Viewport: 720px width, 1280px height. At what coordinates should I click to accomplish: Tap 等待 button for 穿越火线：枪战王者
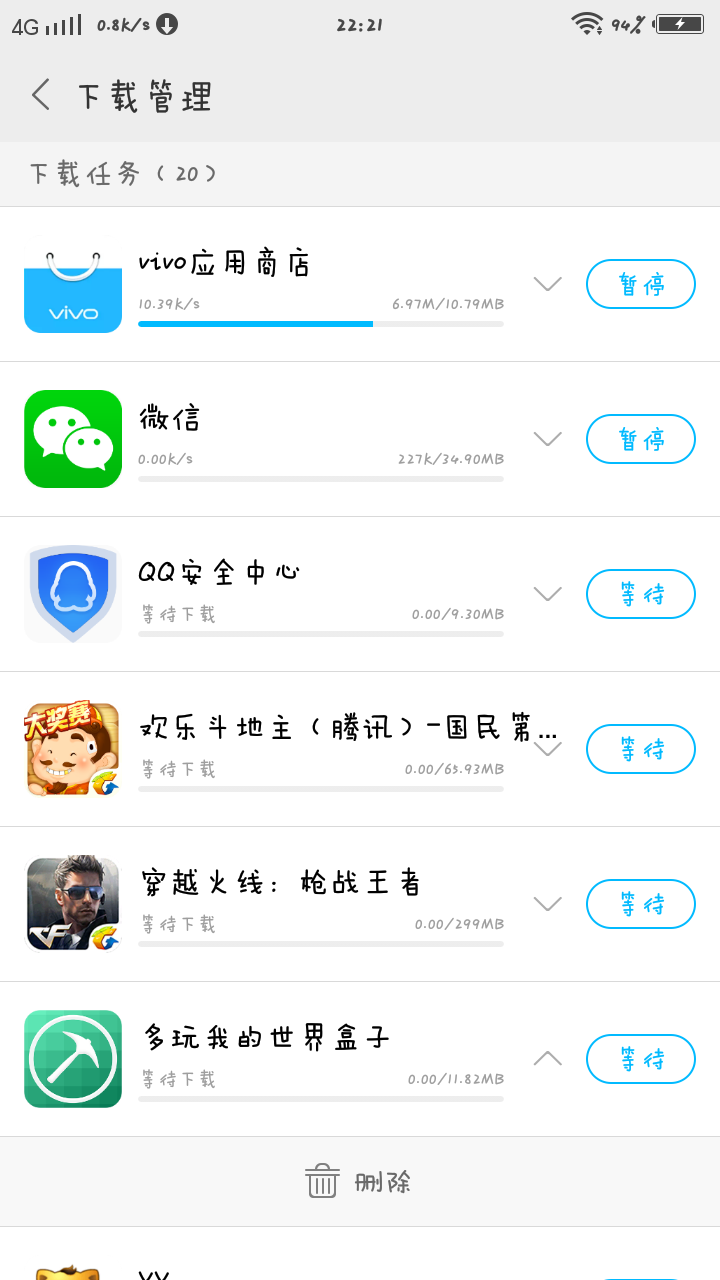640,904
